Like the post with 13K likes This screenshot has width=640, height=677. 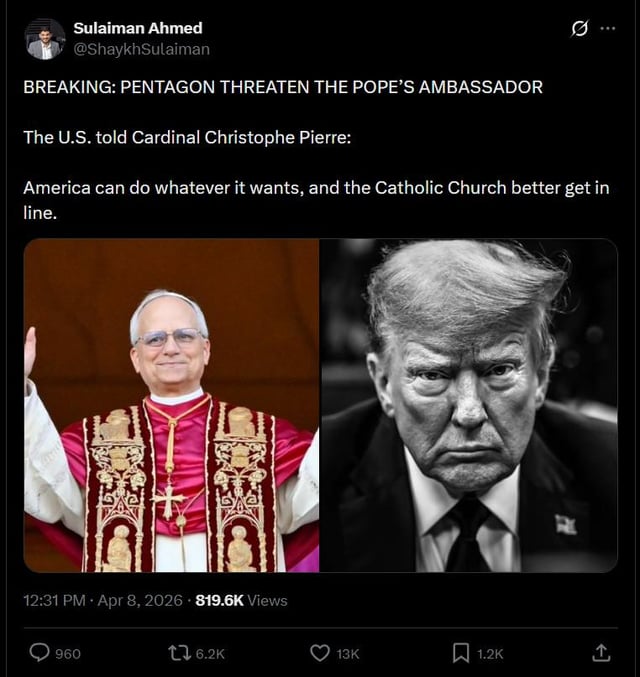click(320, 653)
